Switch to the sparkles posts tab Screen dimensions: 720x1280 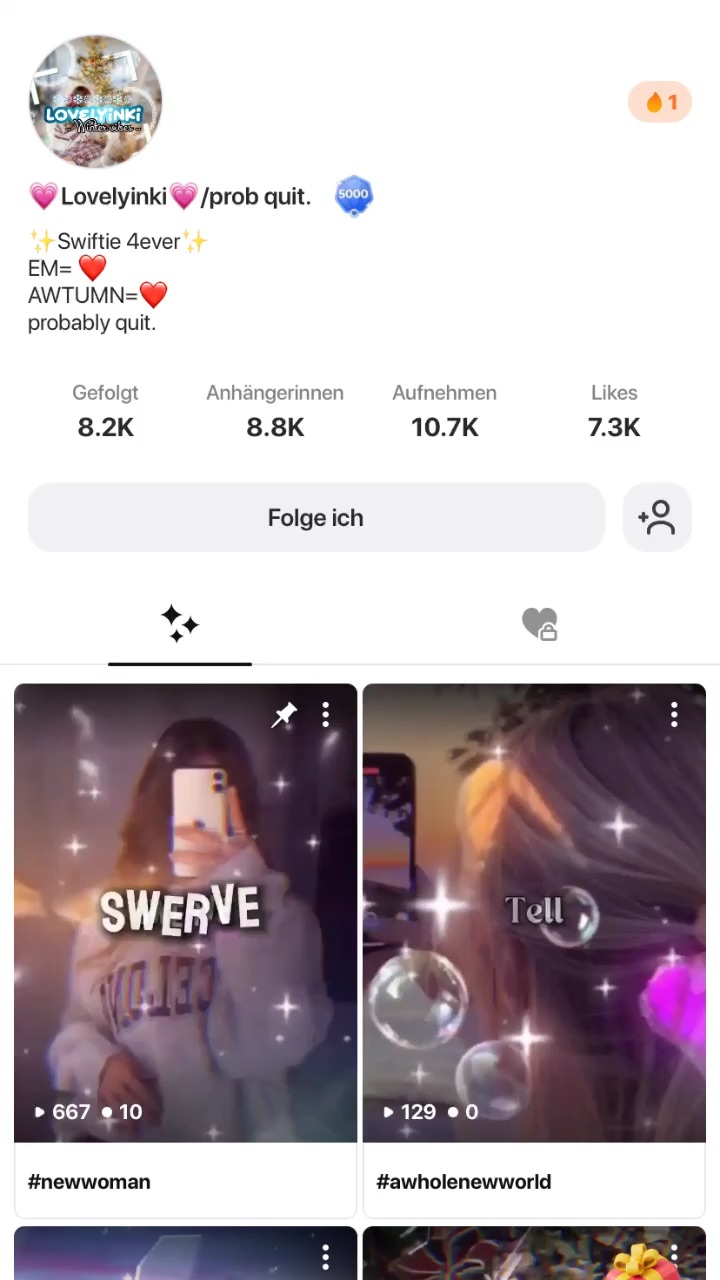click(180, 624)
